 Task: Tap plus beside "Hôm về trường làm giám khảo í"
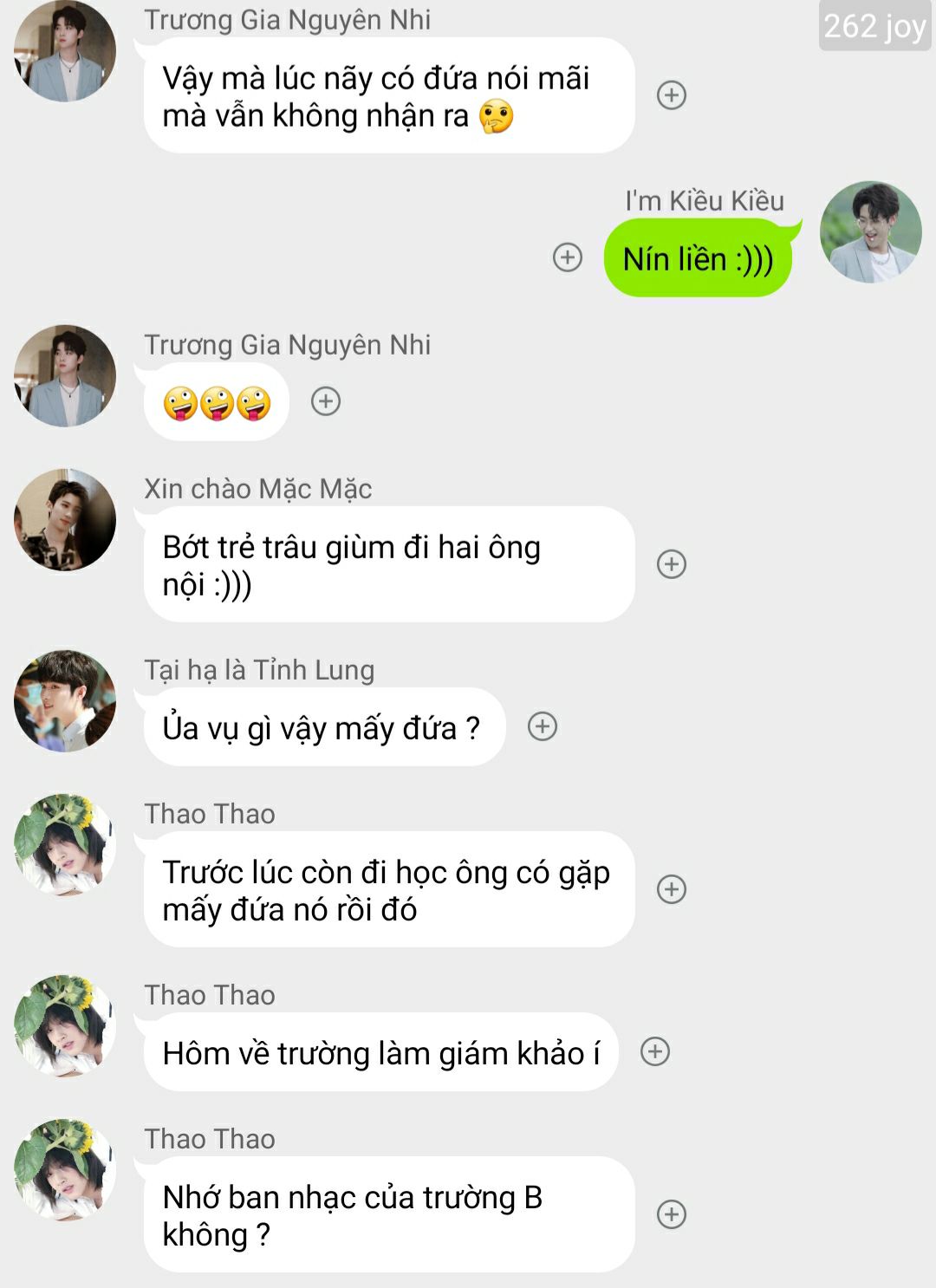tap(655, 1051)
